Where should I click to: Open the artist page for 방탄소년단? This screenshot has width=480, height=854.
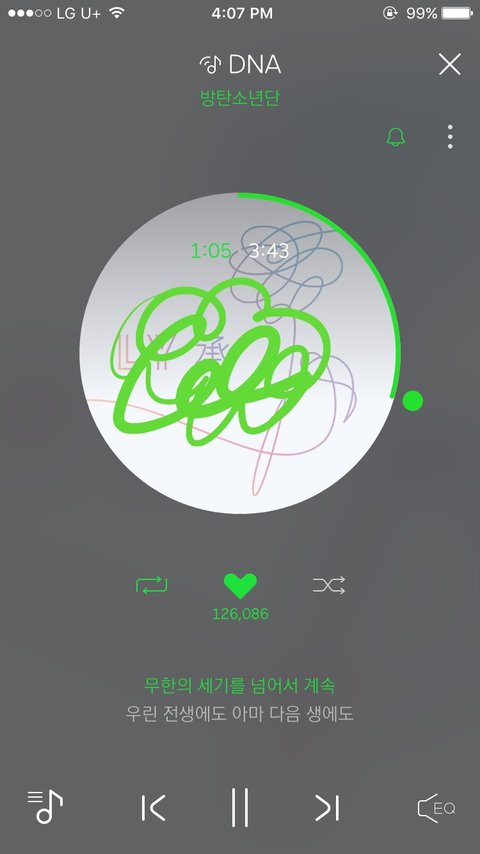[x=240, y=98]
